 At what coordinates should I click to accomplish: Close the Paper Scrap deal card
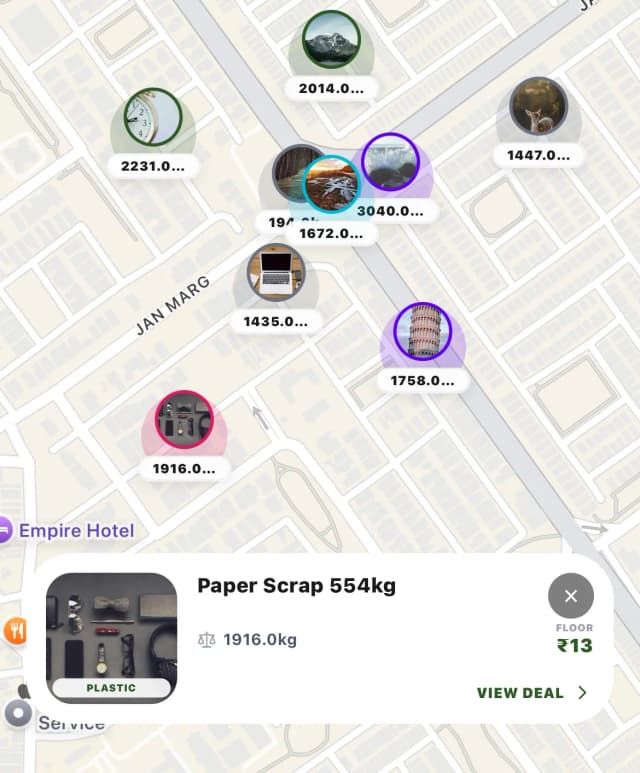[571, 597]
